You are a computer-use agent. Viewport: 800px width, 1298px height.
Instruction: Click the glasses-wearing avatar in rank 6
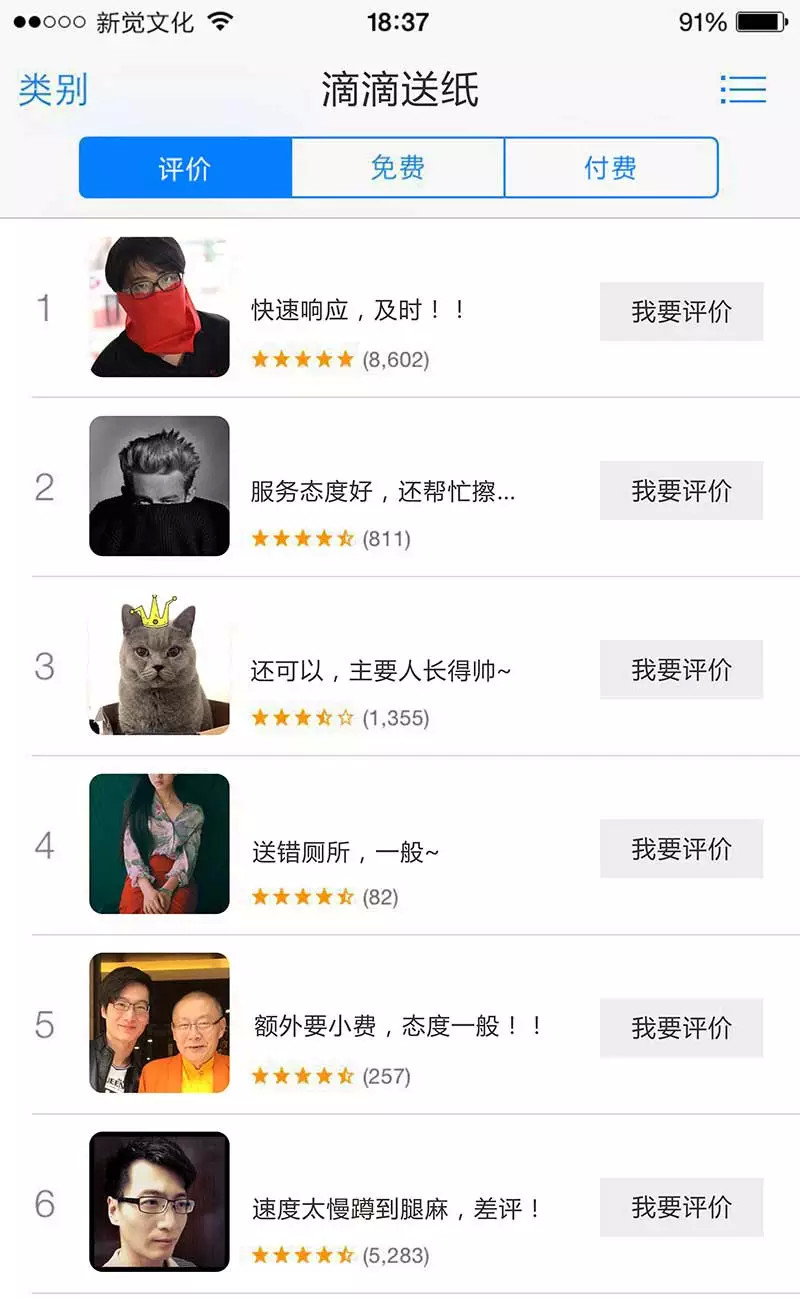coord(157,1204)
